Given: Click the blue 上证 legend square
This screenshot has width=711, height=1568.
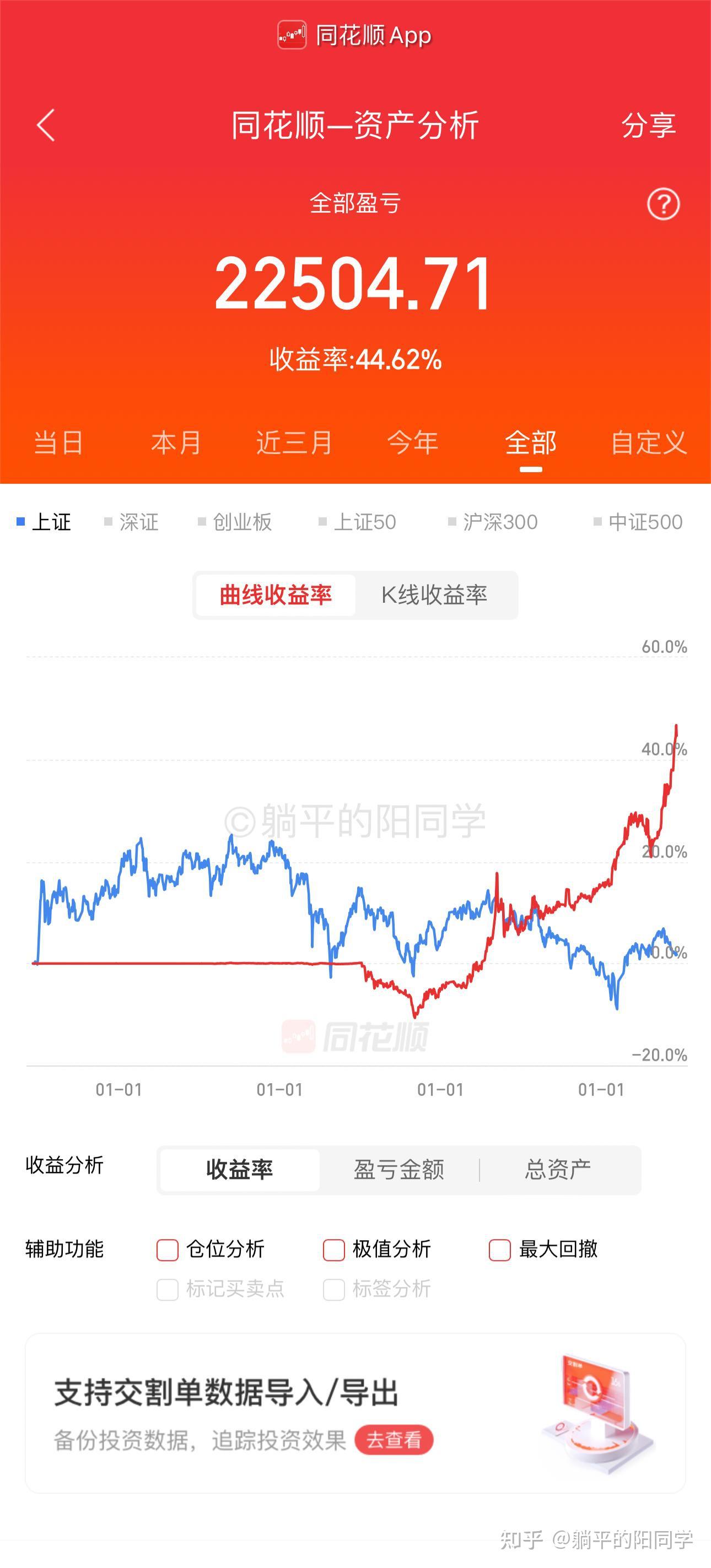Looking at the screenshot, I should pos(21,522).
